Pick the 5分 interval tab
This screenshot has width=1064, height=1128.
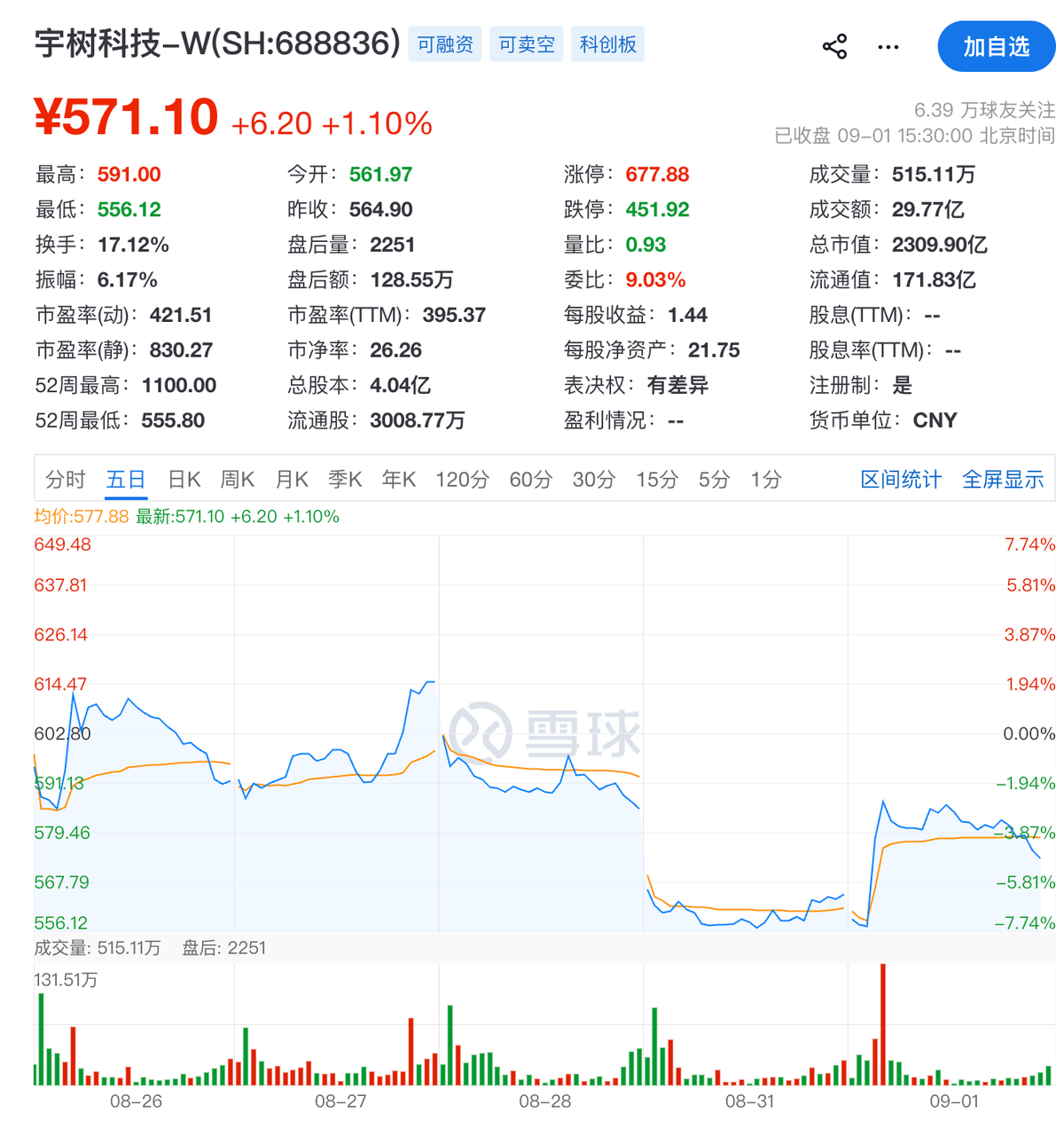click(714, 480)
